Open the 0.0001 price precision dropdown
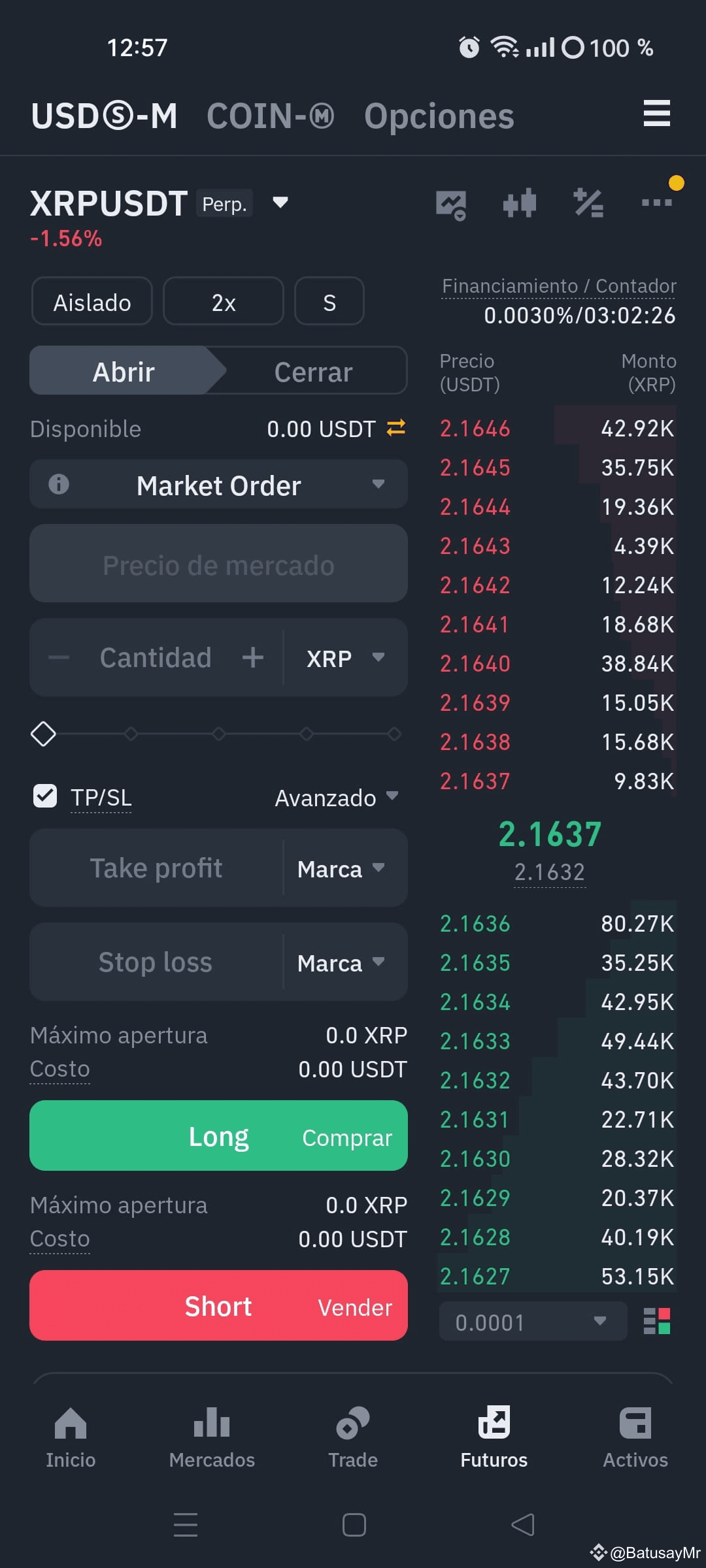Viewport: 706px width, 1568px height. pos(533,1322)
